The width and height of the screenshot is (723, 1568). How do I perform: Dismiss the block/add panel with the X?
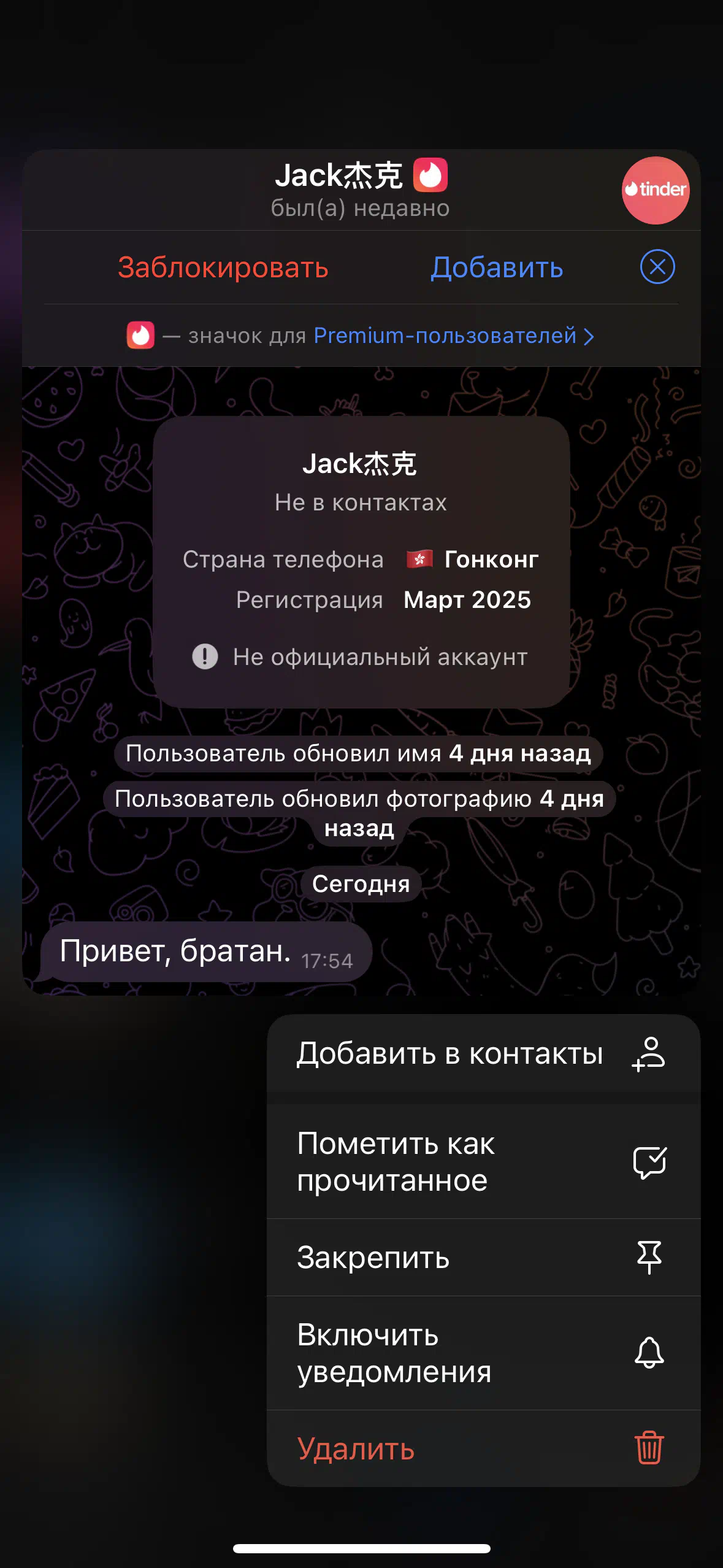[657, 267]
